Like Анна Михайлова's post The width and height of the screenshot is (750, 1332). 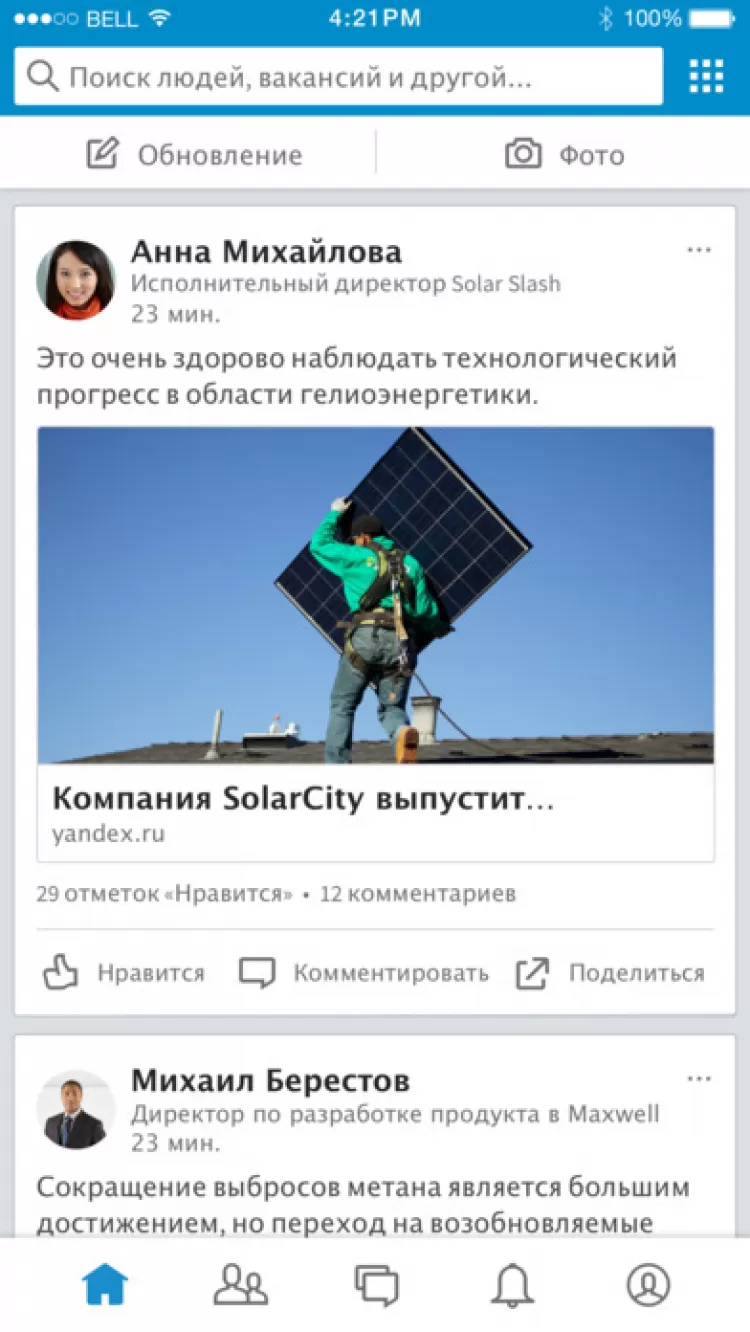pos(124,973)
